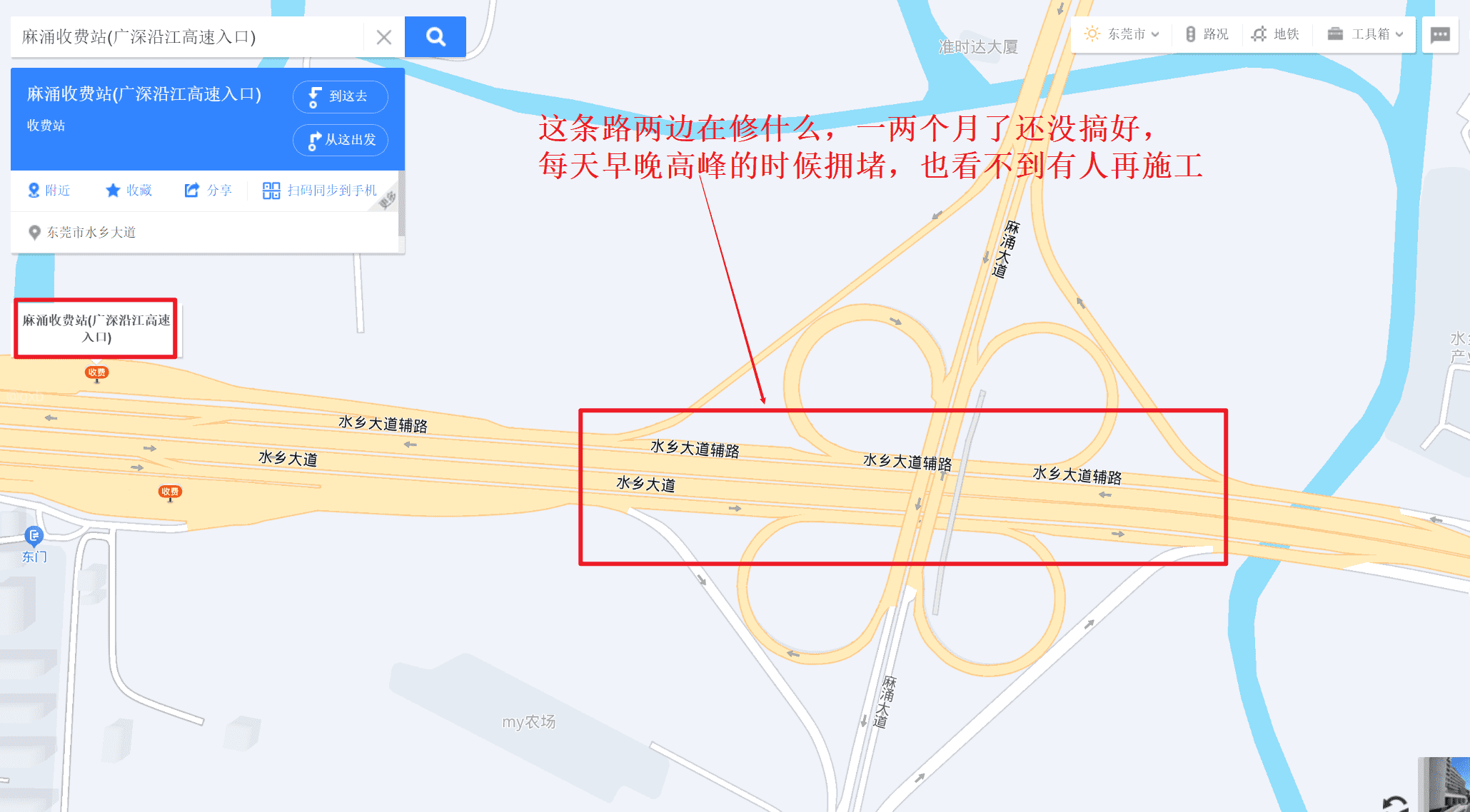Tap 扫码同步到手机
Screen dimensions: 1470x812
(320, 191)
